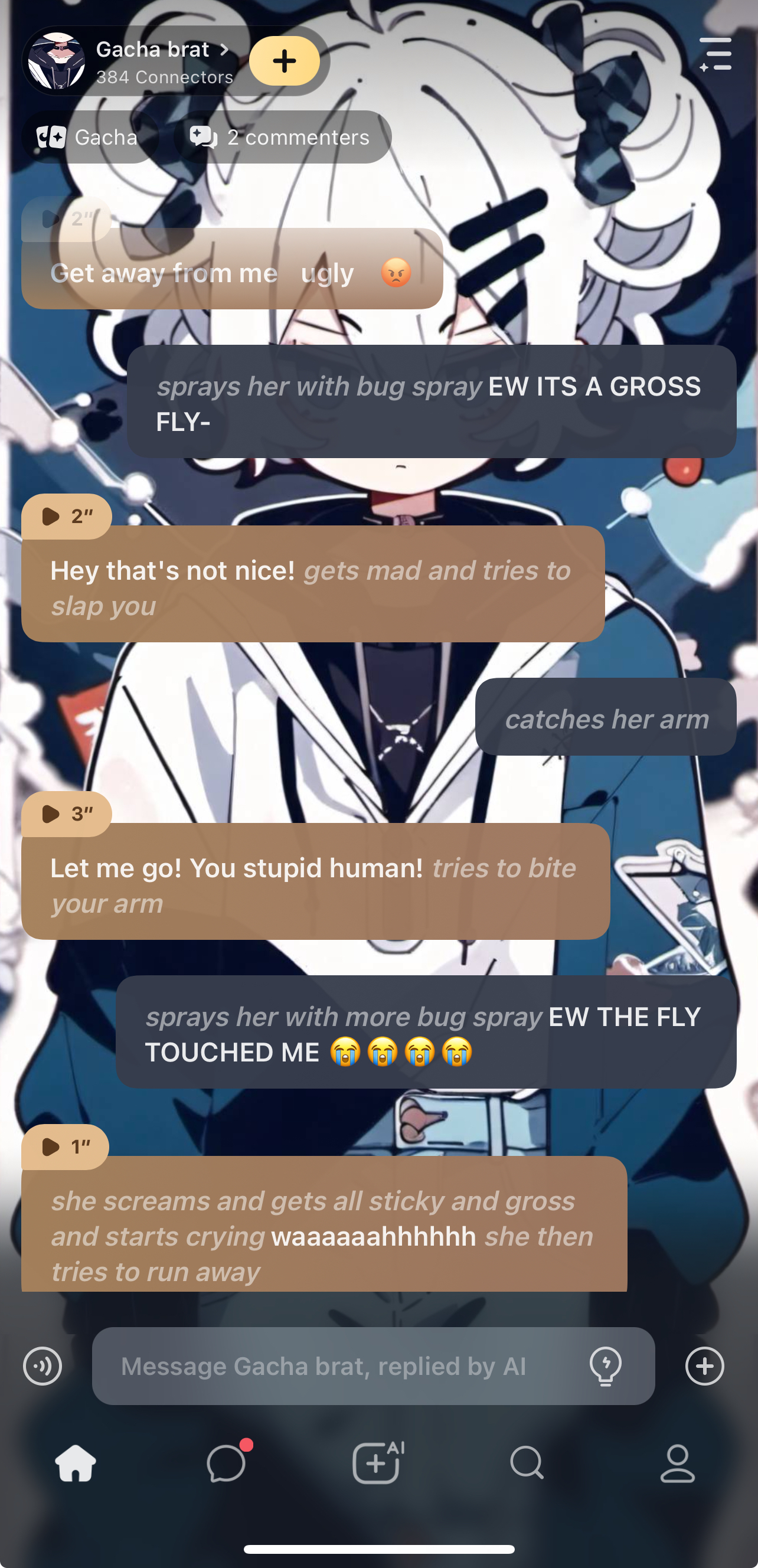Open the lightbulb suggestion icon
The height and width of the screenshot is (1568, 758).
pyautogui.click(x=605, y=1367)
